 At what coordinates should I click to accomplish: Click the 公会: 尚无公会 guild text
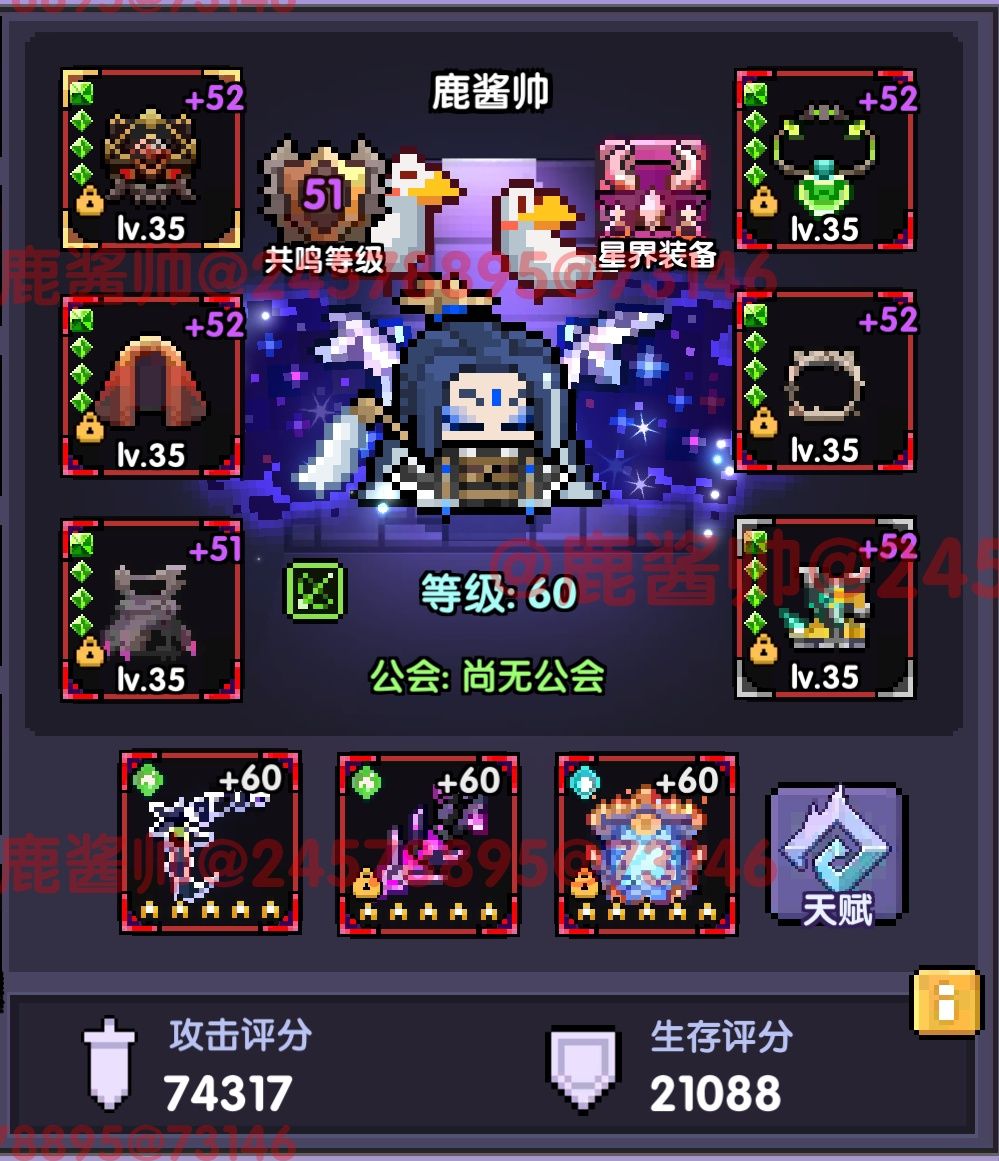[487, 676]
